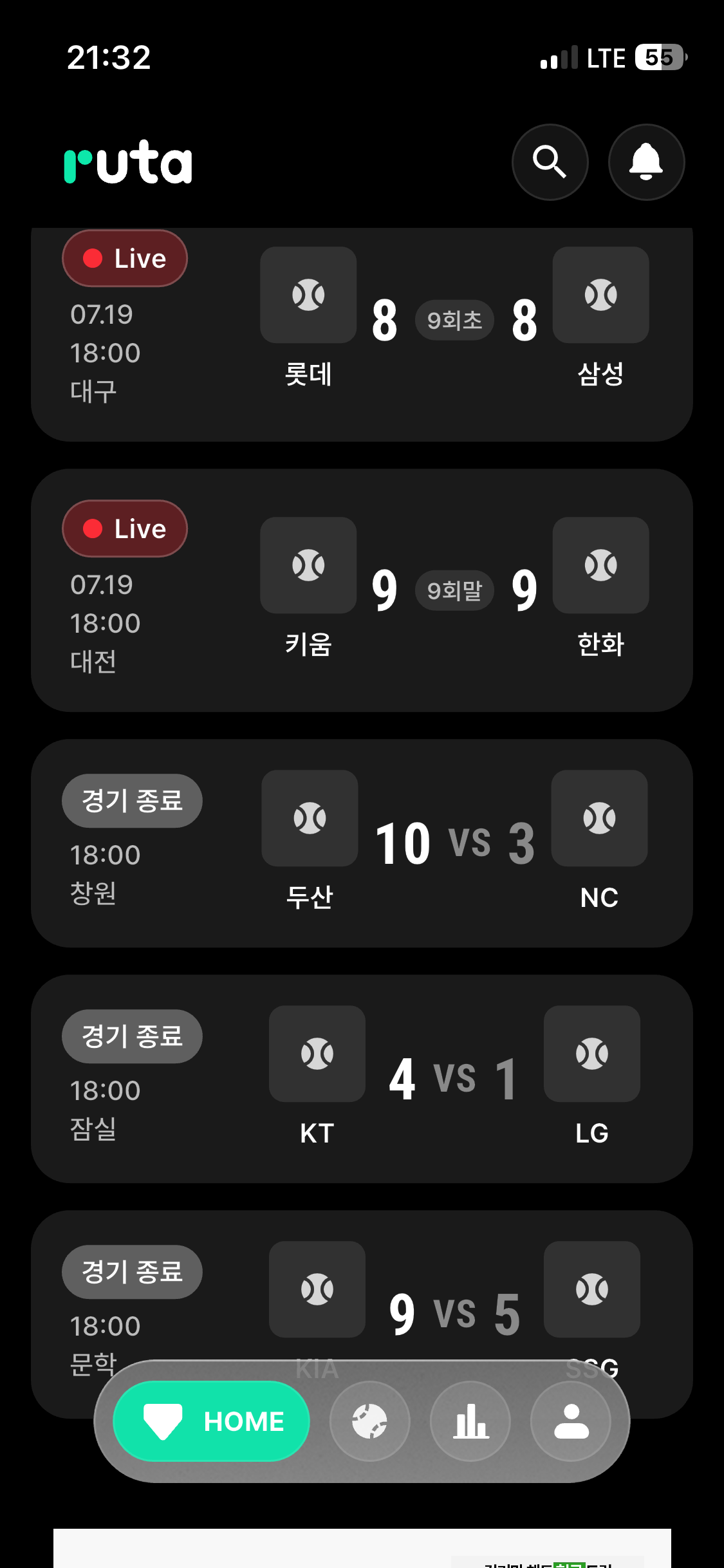The width and height of the screenshot is (724, 1568).
Task: Switch to the baseball tab
Action: pyautogui.click(x=369, y=1421)
